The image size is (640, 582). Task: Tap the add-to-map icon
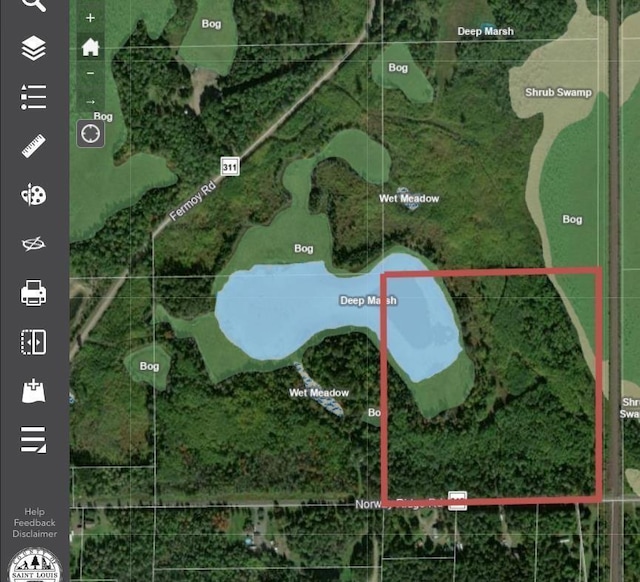coord(33,390)
